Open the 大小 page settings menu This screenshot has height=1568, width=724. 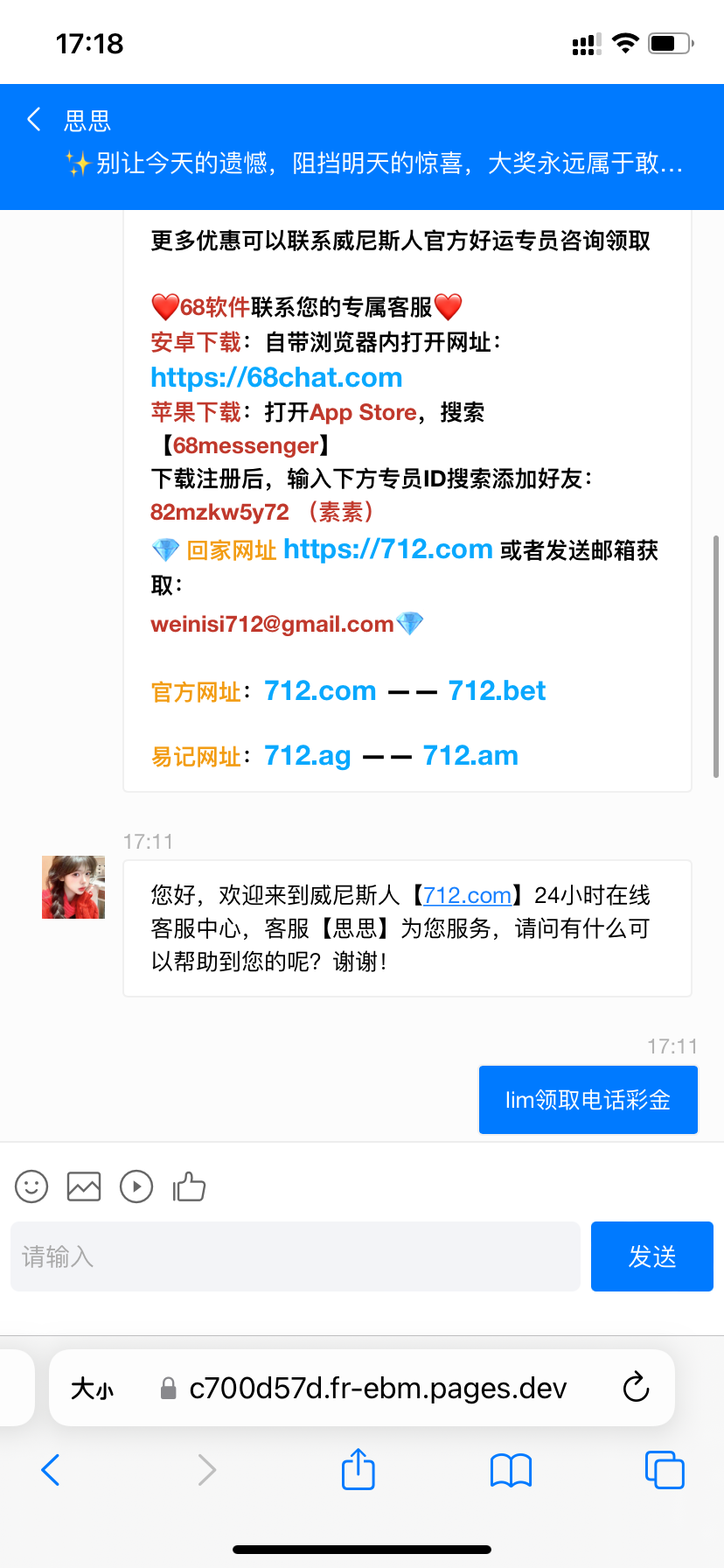pos(93,1388)
